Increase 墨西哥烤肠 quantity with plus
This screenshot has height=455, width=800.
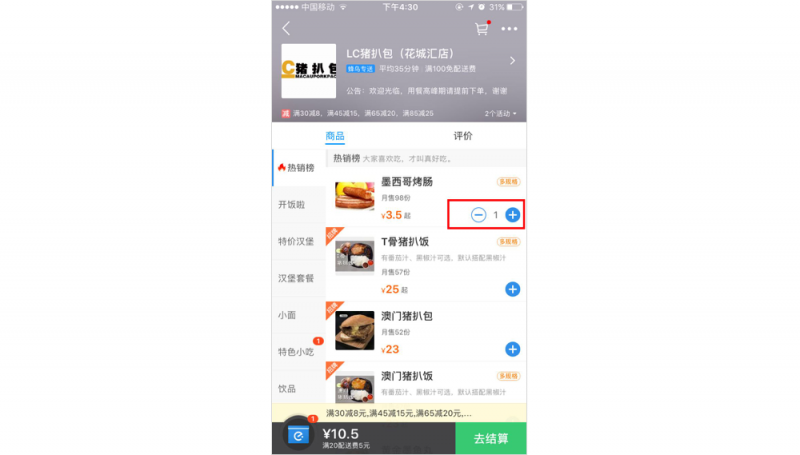(x=512, y=215)
